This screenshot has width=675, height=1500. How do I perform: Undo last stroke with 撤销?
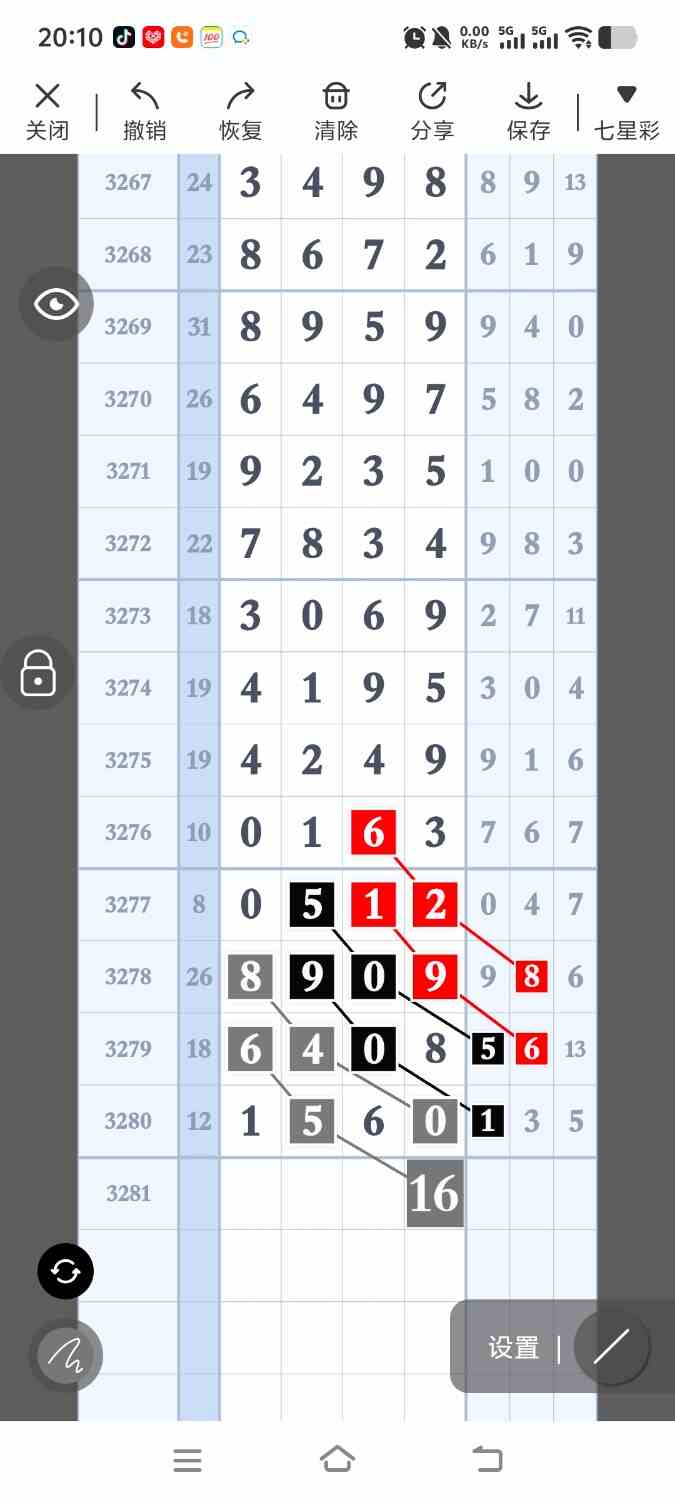point(145,111)
